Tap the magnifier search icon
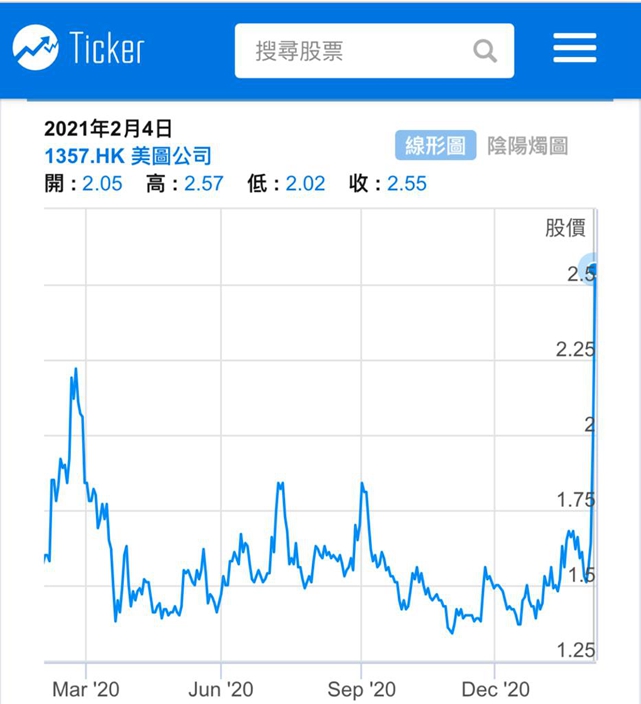The width and height of the screenshot is (641, 704). pos(485,51)
